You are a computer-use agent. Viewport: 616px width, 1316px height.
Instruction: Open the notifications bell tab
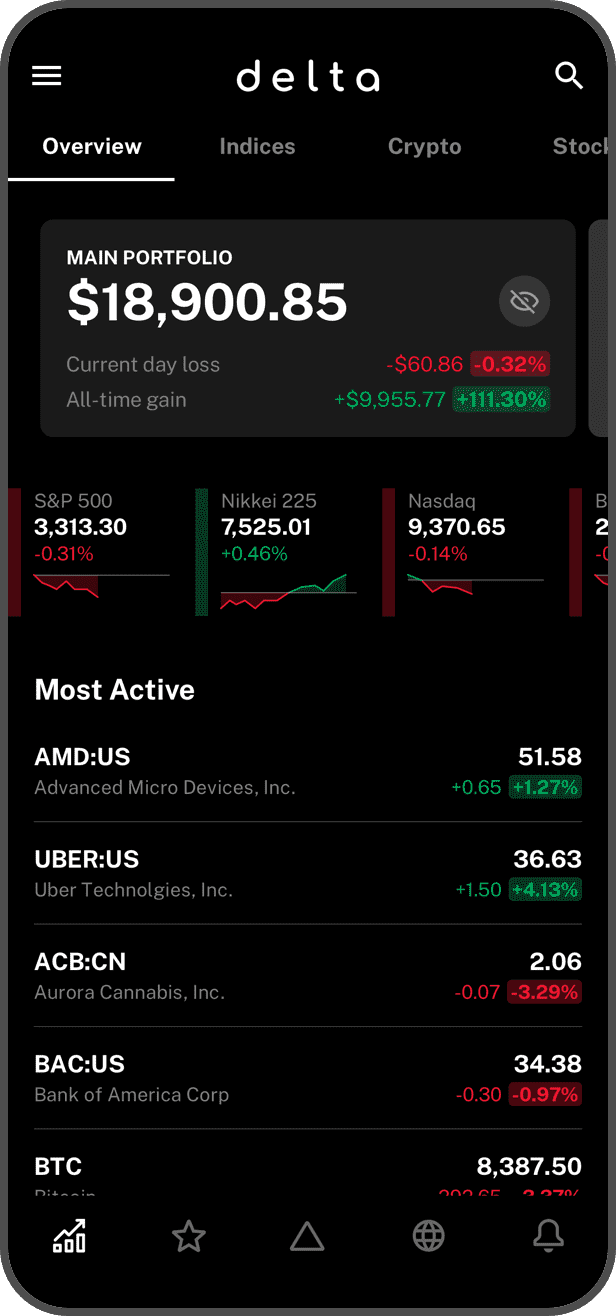[548, 1237]
